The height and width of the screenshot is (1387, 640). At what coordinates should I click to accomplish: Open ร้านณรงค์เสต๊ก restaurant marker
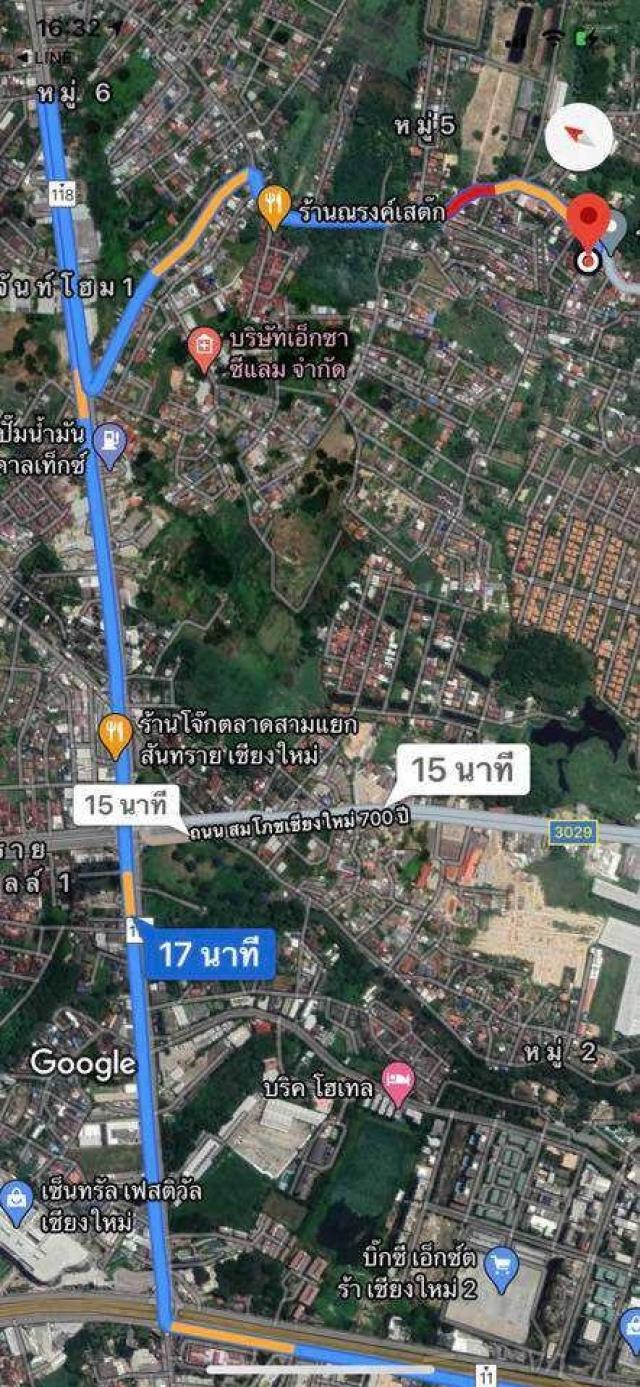[x=274, y=207]
